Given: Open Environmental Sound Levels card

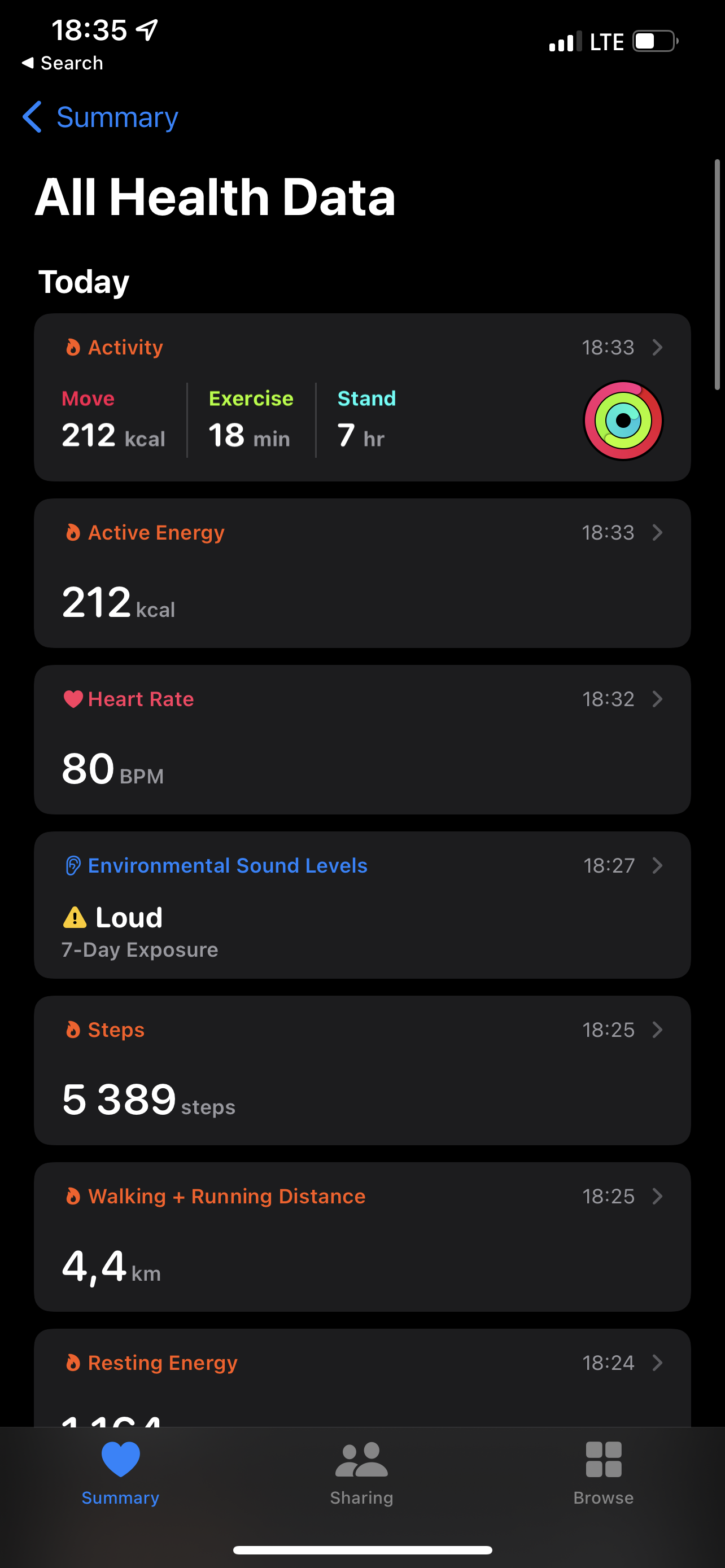Looking at the screenshot, I should [362, 905].
